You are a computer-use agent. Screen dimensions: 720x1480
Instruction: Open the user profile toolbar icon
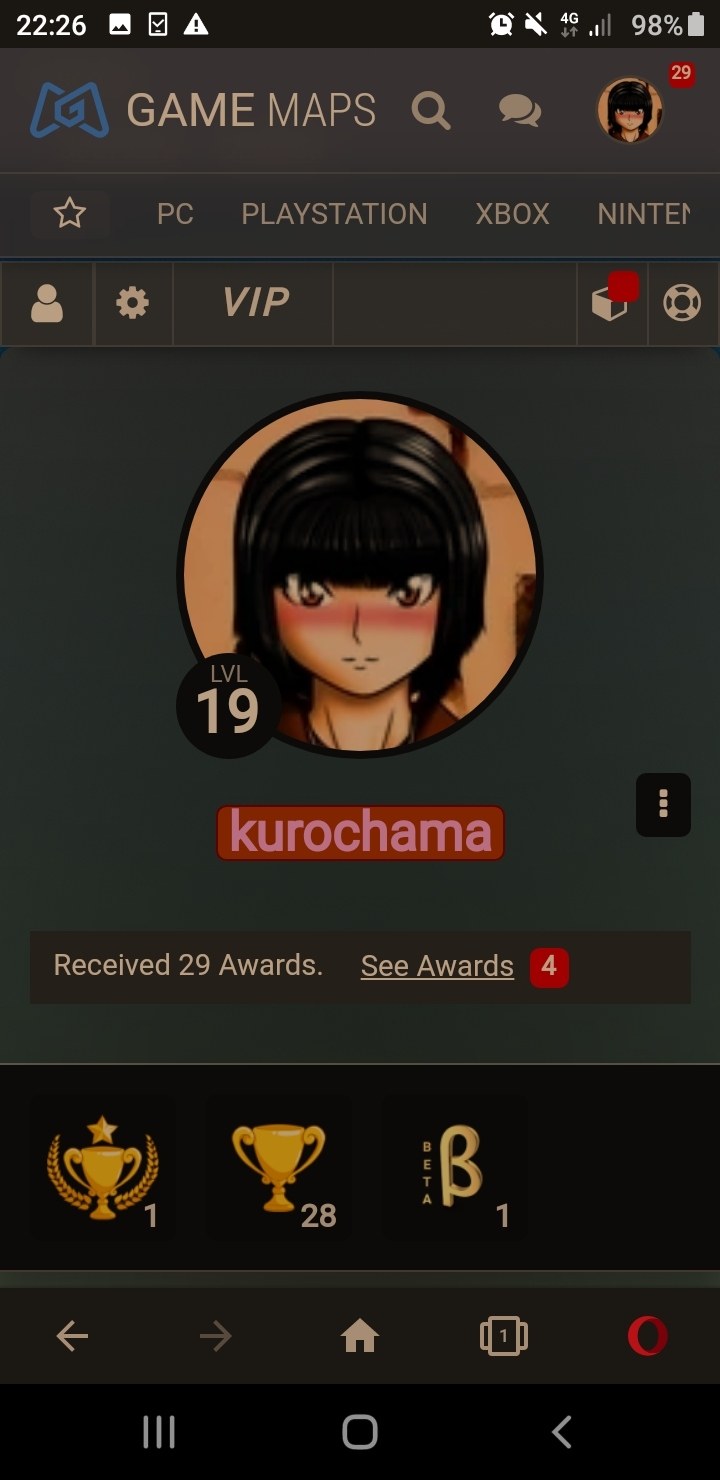tap(47, 303)
